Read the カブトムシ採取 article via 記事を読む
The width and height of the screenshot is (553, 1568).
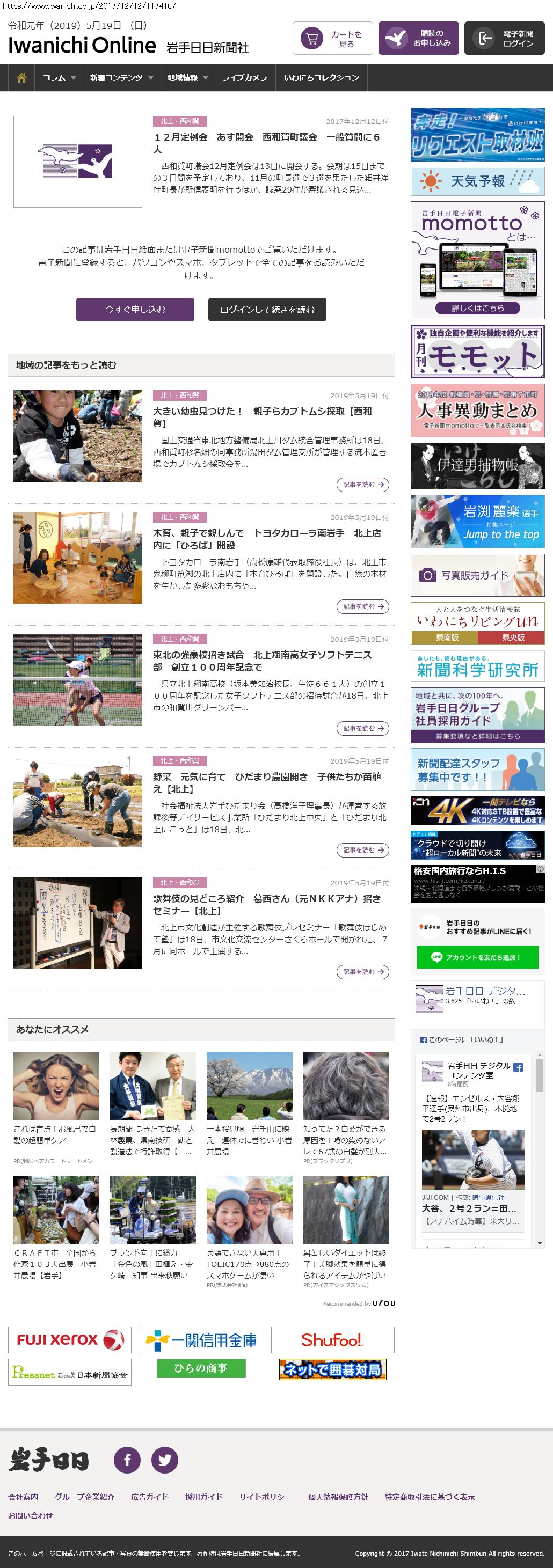point(362,485)
